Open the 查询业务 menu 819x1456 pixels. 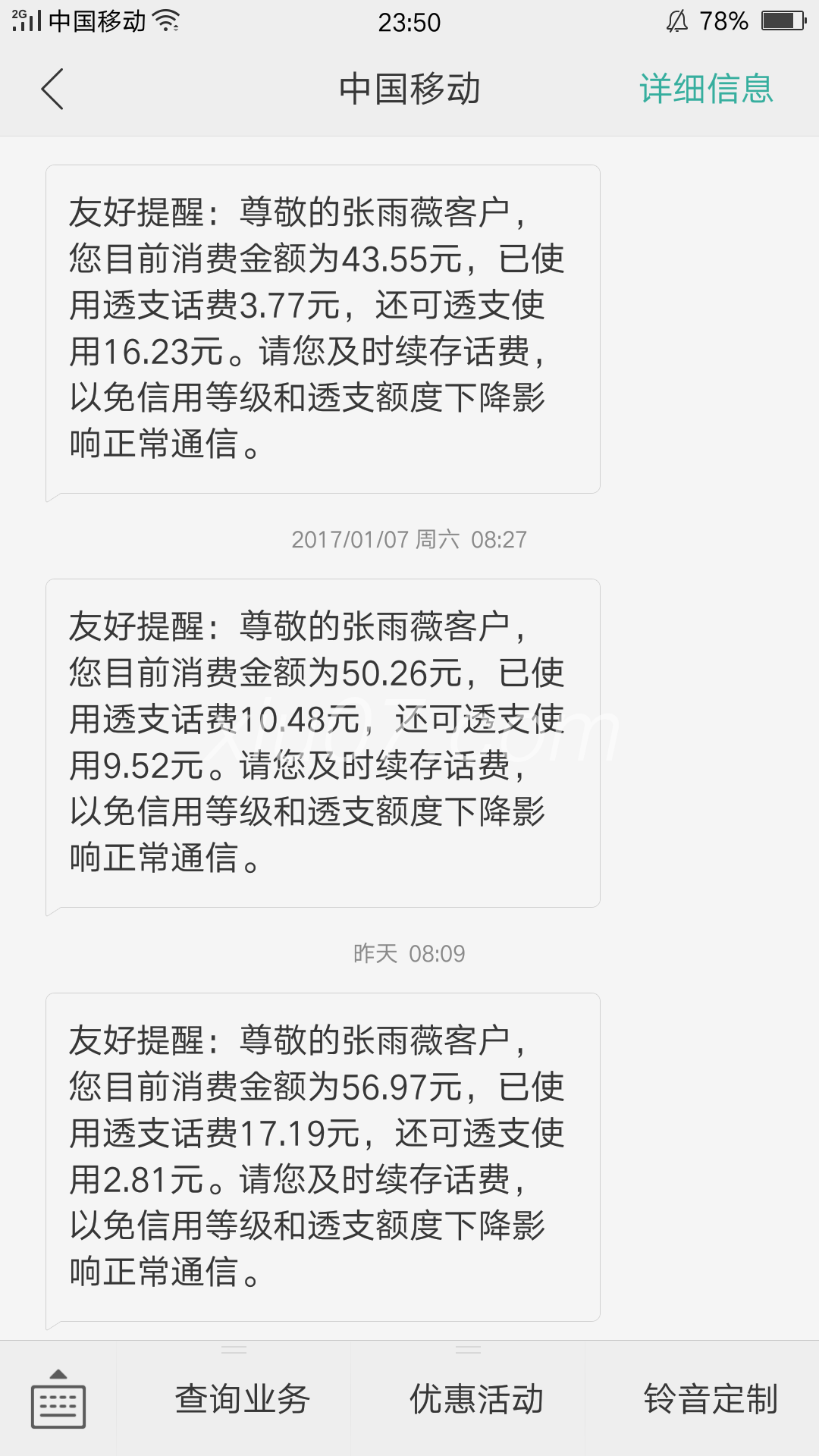[x=242, y=1398]
